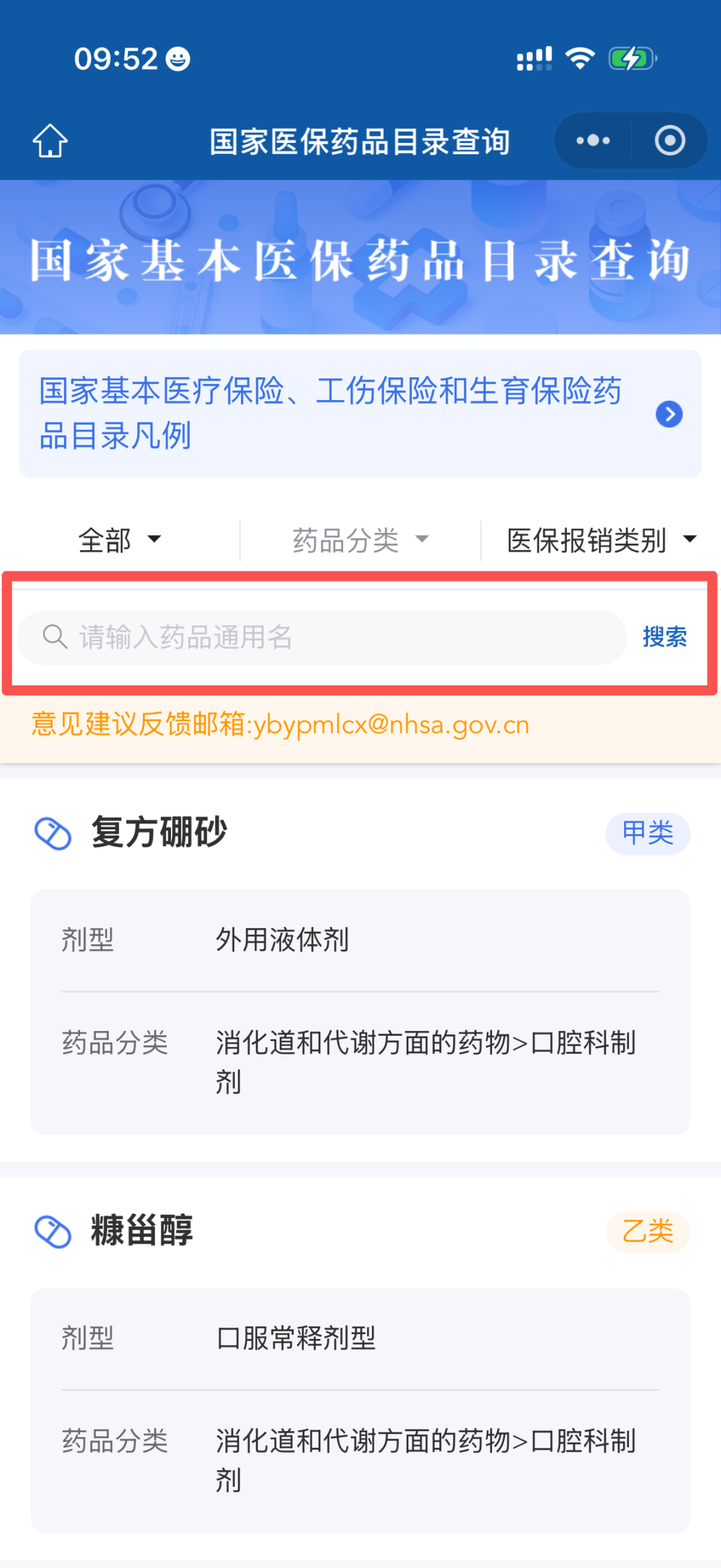Click the battery charging icon in the status bar
The width and height of the screenshot is (721, 1568).
(x=632, y=58)
